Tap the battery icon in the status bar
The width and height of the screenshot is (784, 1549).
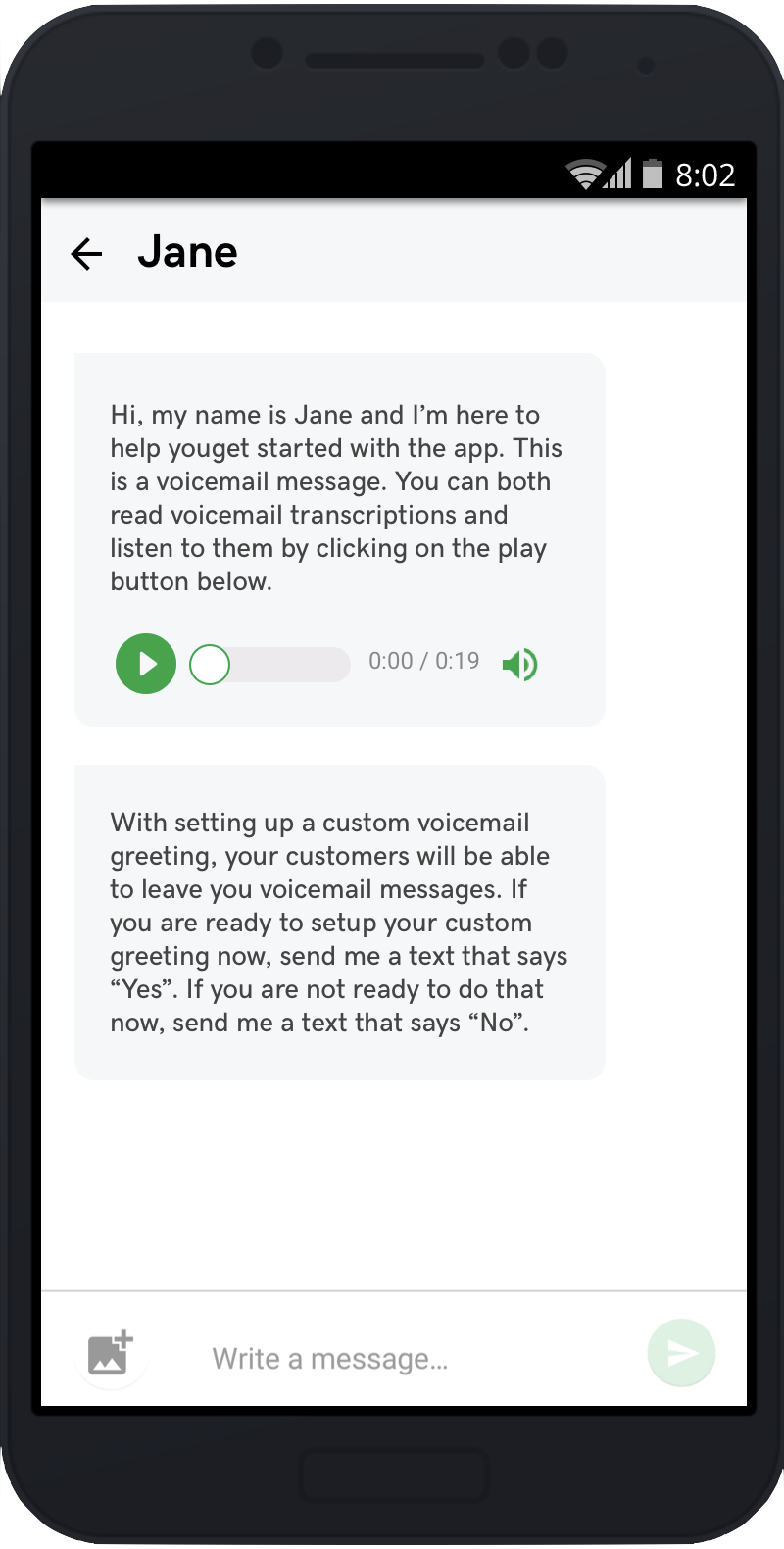tap(653, 174)
